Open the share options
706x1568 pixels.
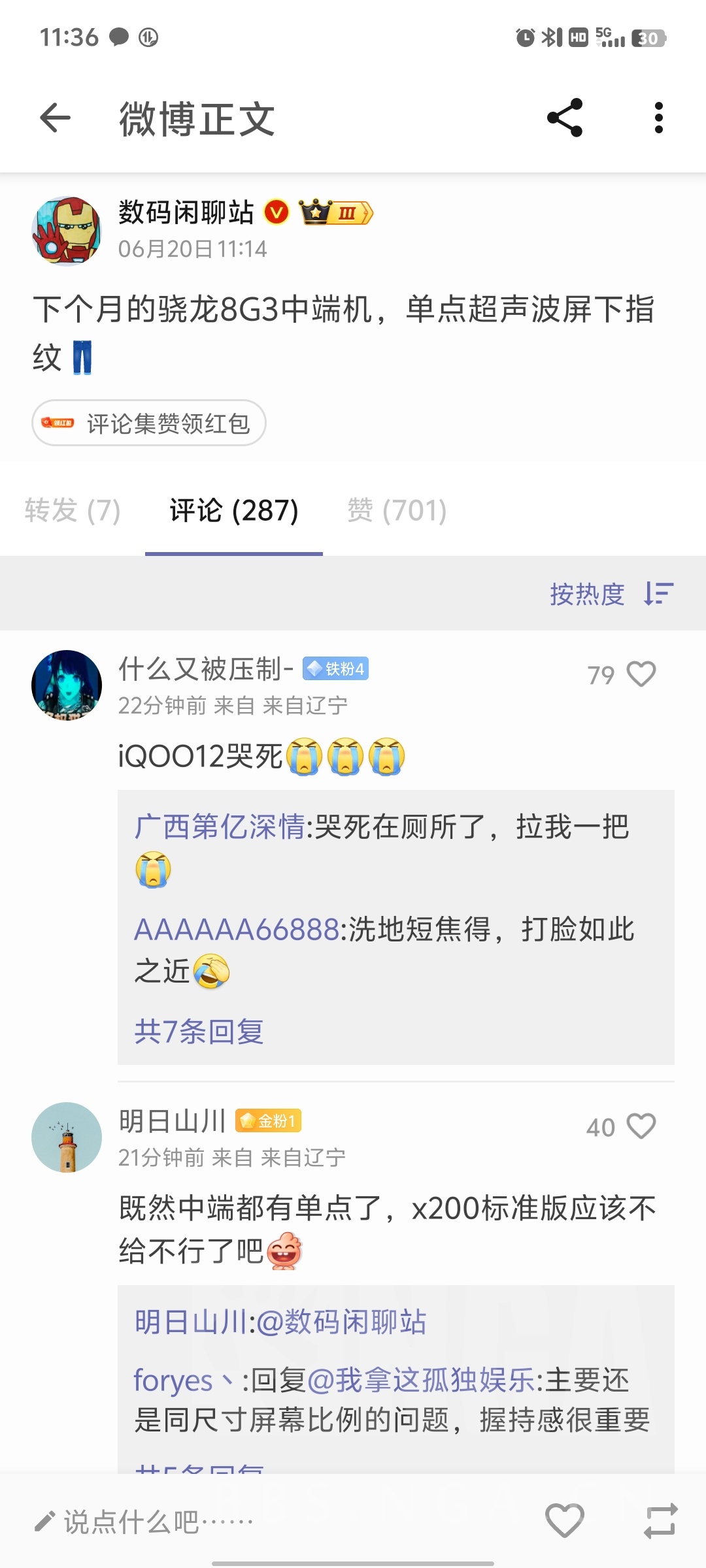point(566,118)
